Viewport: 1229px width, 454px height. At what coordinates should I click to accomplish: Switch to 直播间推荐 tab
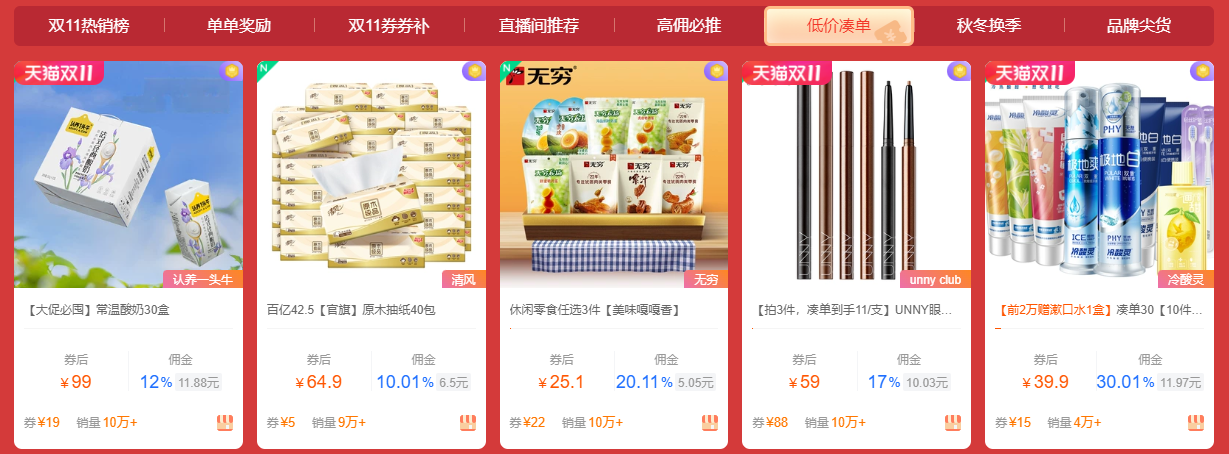click(539, 26)
